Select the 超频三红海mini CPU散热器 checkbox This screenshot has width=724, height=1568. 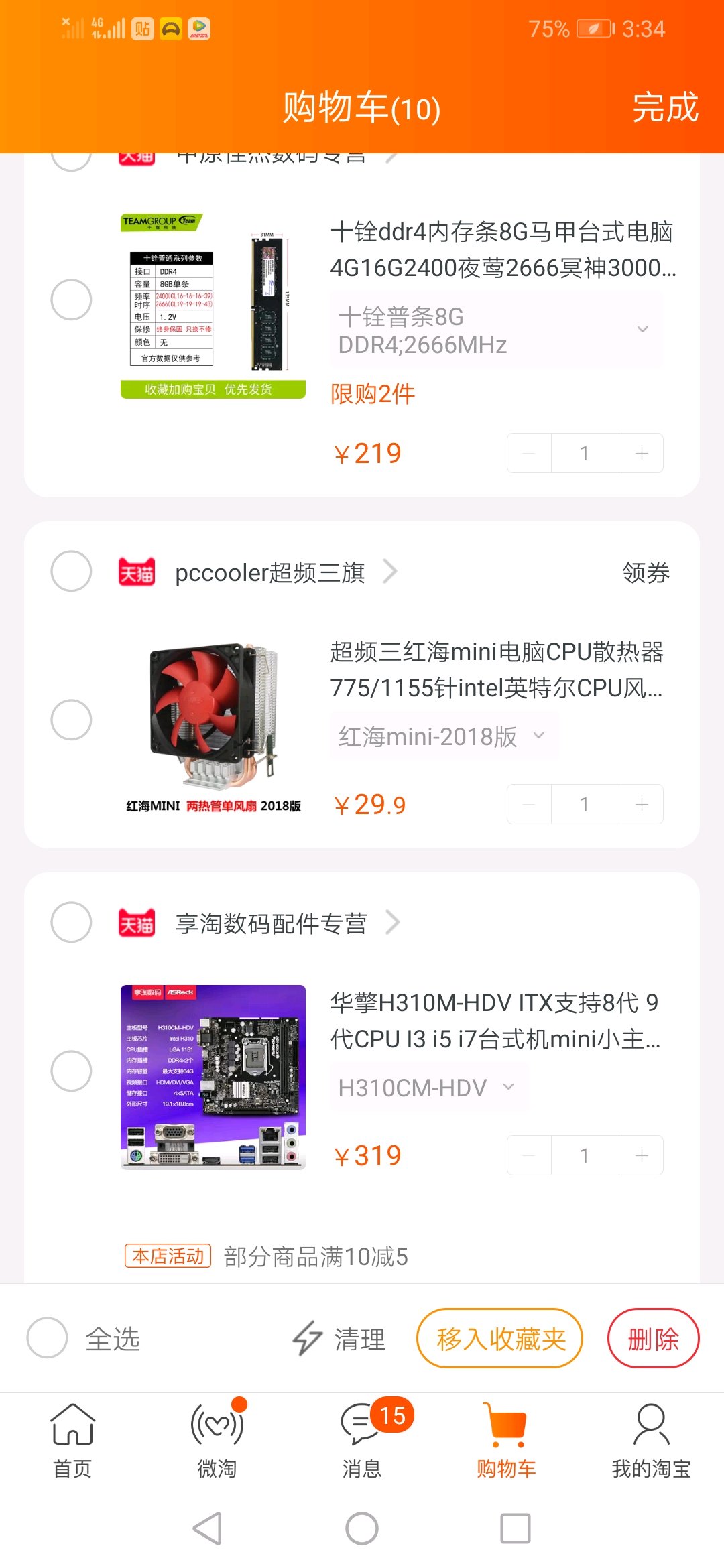coord(71,720)
